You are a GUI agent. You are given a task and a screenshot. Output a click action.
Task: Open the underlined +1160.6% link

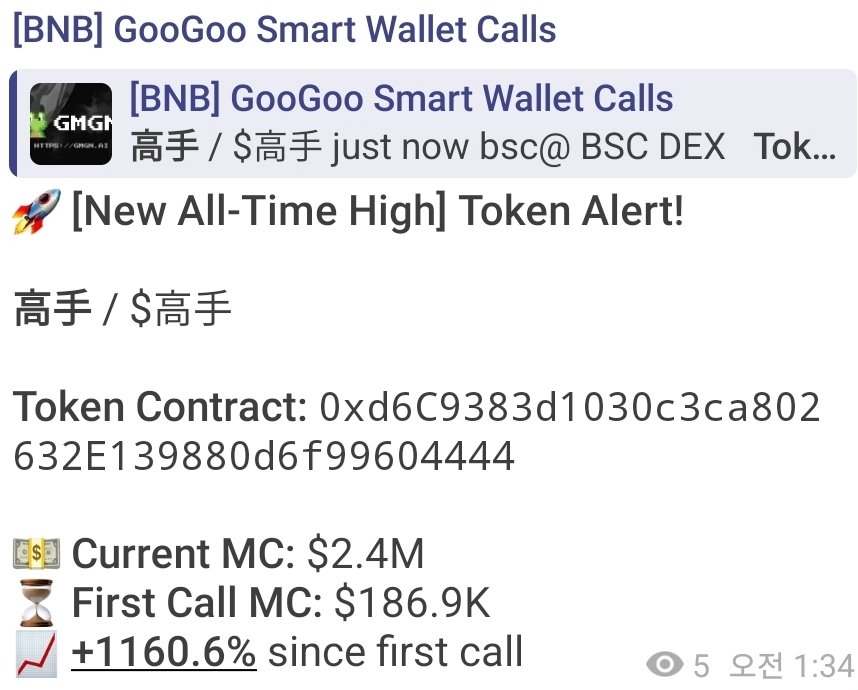pos(164,652)
